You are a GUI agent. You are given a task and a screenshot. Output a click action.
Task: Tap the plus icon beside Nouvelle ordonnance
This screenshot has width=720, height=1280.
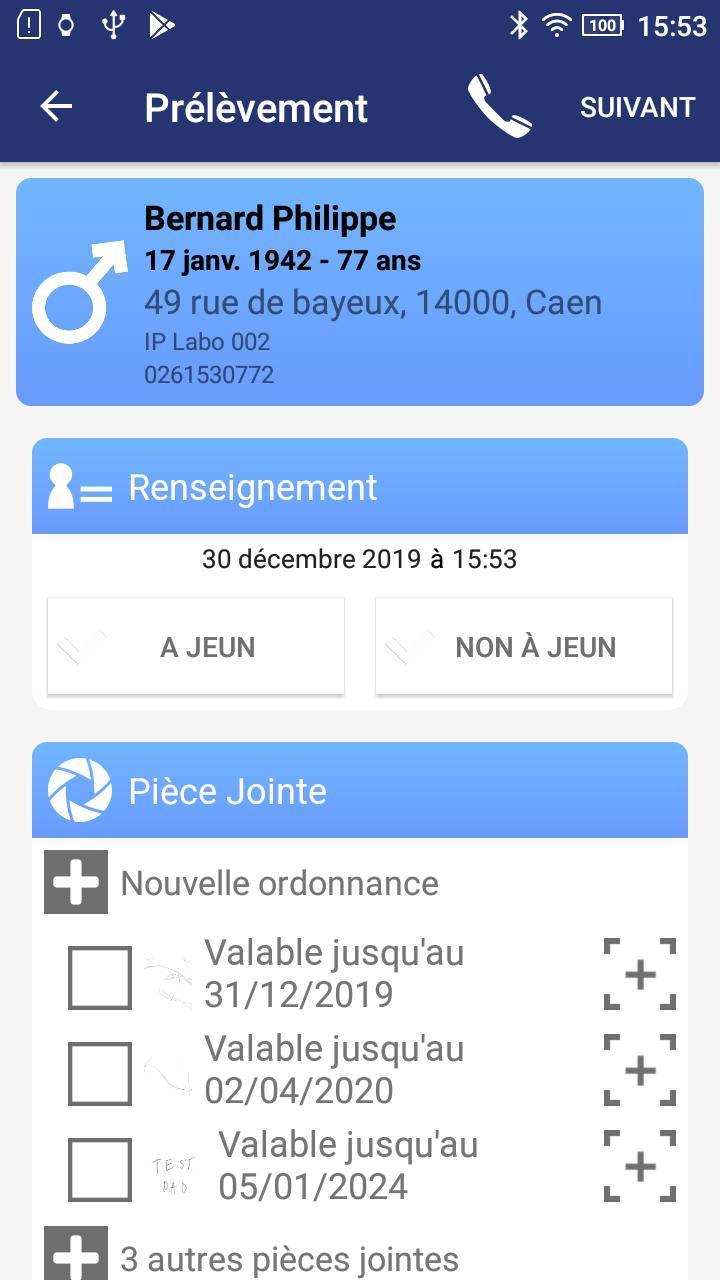[x=75, y=881]
